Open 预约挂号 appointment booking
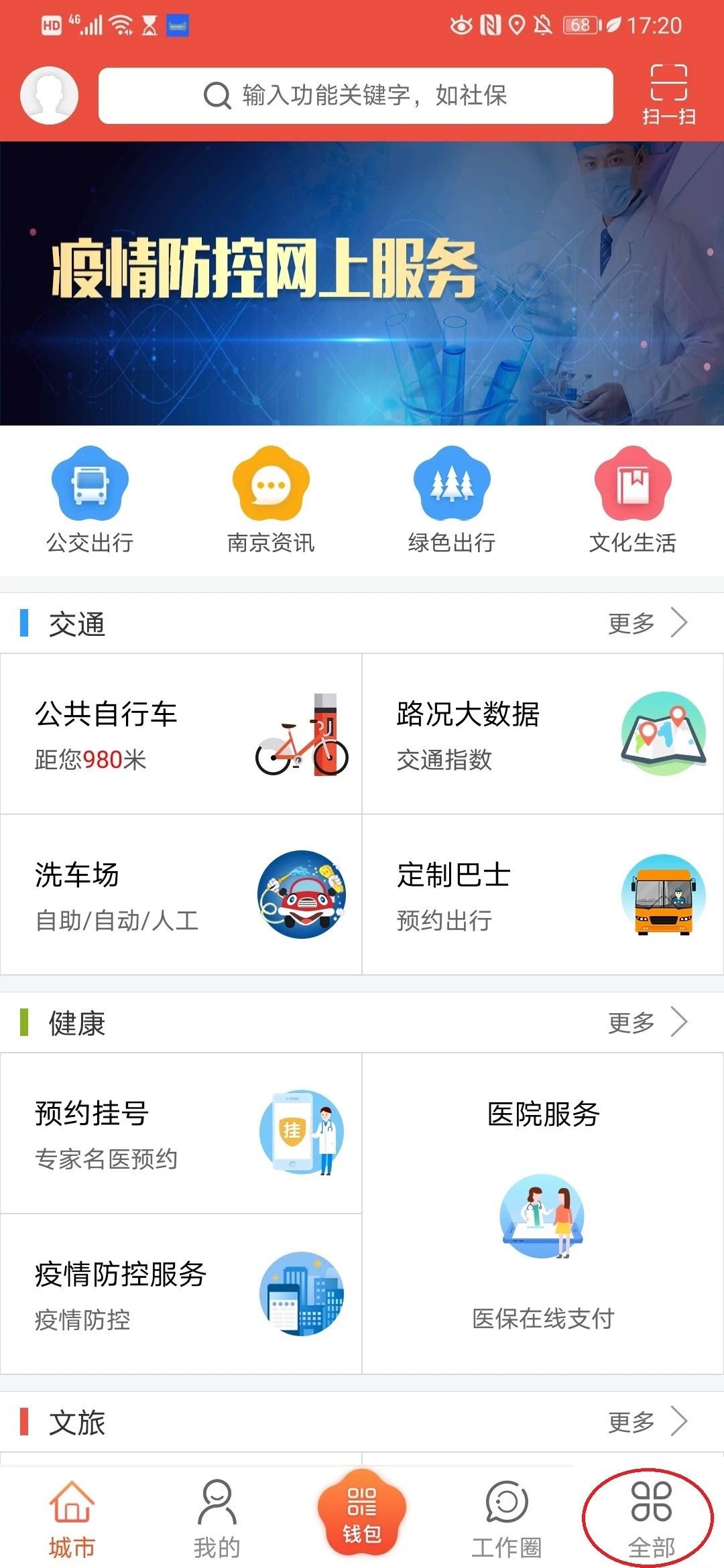Viewport: 724px width, 1568px height. [181, 1133]
